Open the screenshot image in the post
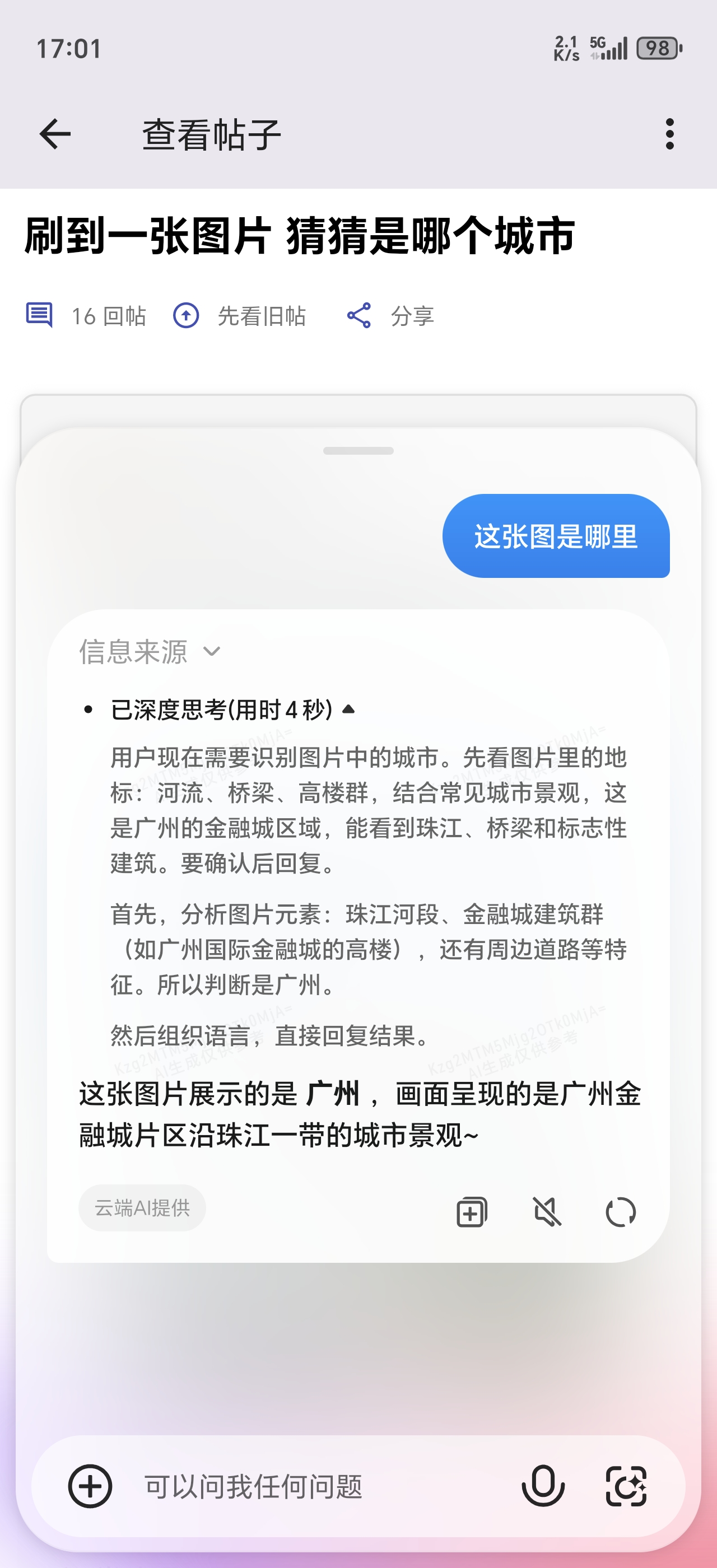The image size is (717, 1568). [x=358, y=913]
